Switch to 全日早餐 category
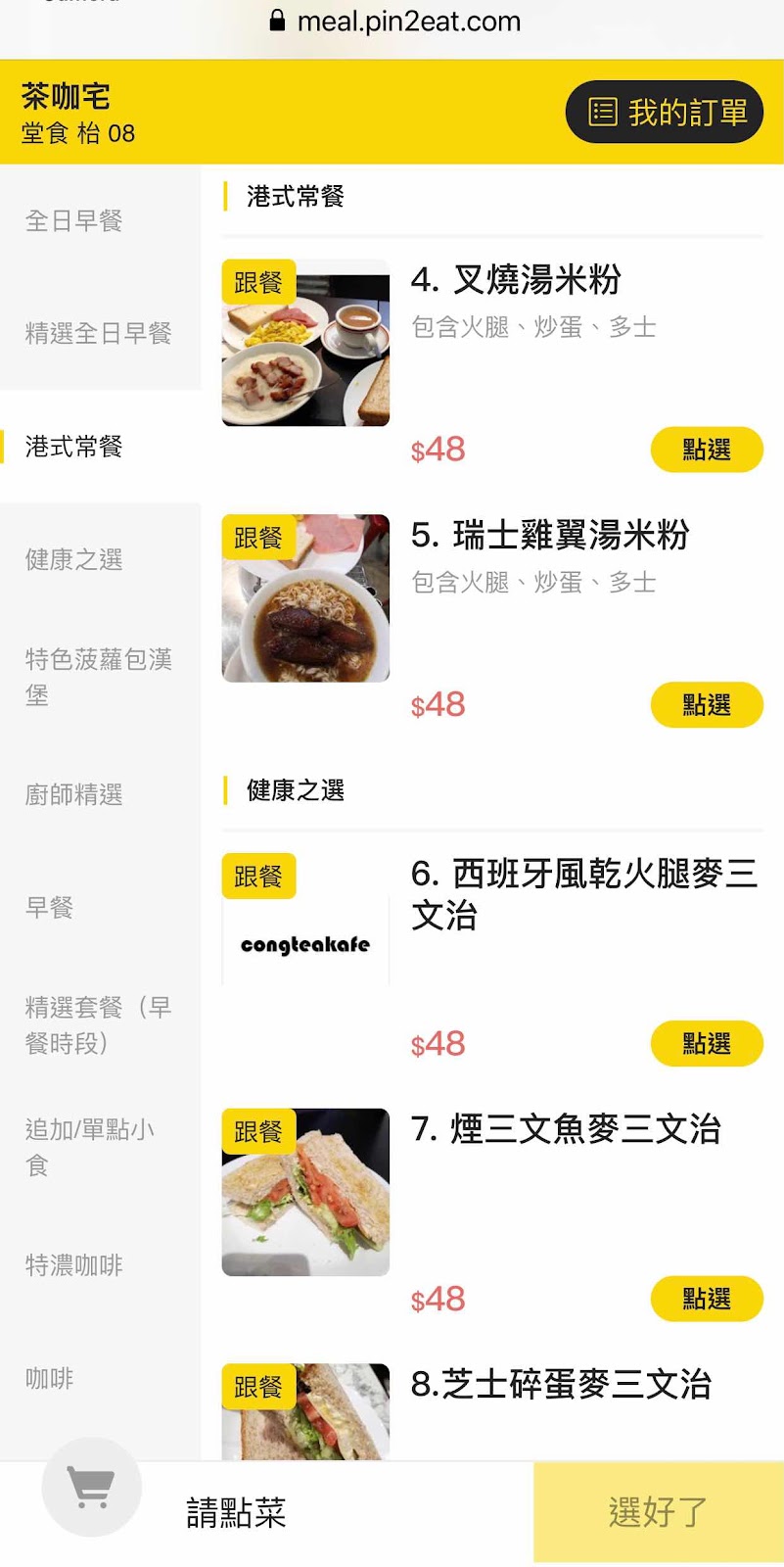This screenshot has height=1567, width=784. point(100,221)
